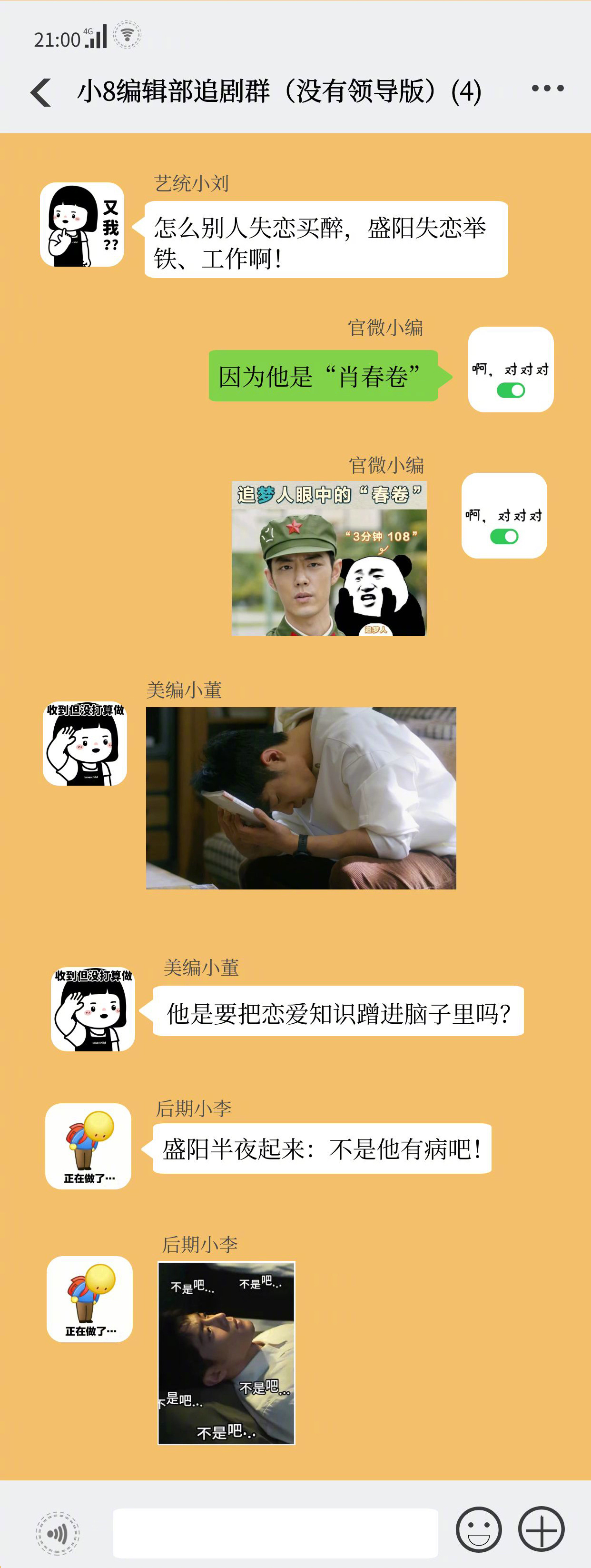591x1568 pixels.
Task: Open 后期小李's 不是吧 meme image
Action: coord(226,1352)
